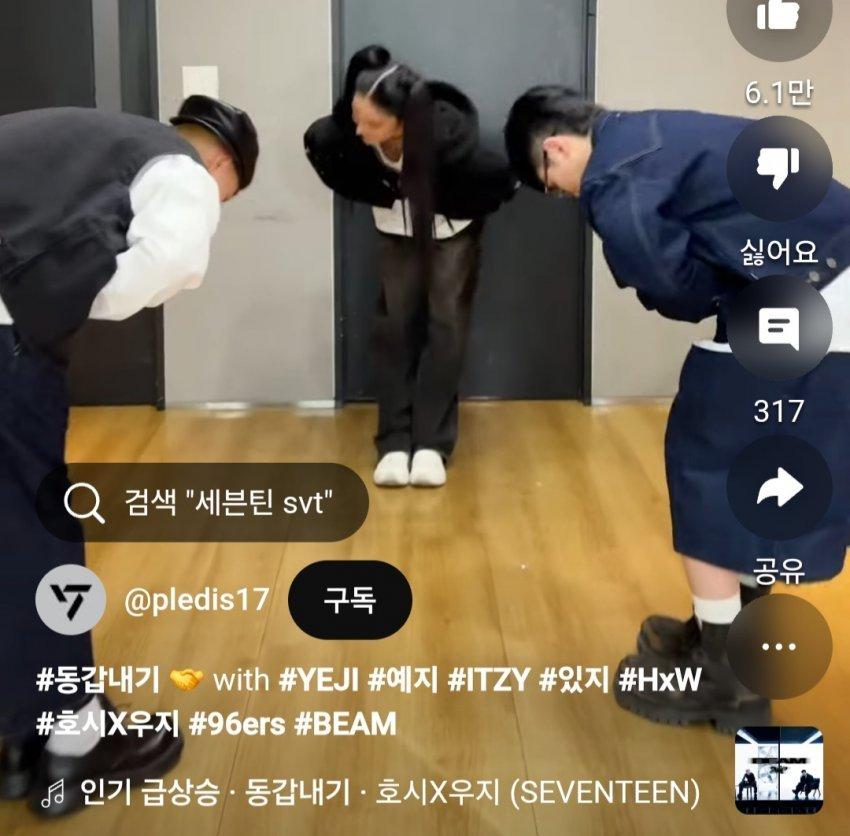850x836 pixels.
Task: Subscribe with the 구독 button
Action: click(349, 600)
